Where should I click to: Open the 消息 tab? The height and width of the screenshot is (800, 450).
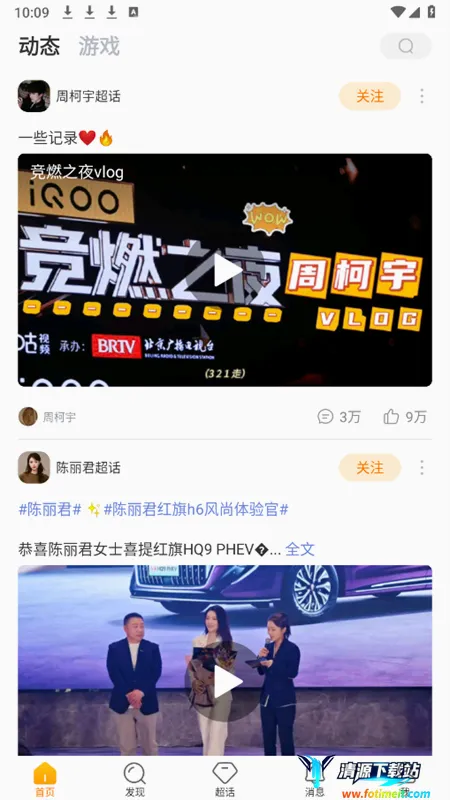[314, 779]
